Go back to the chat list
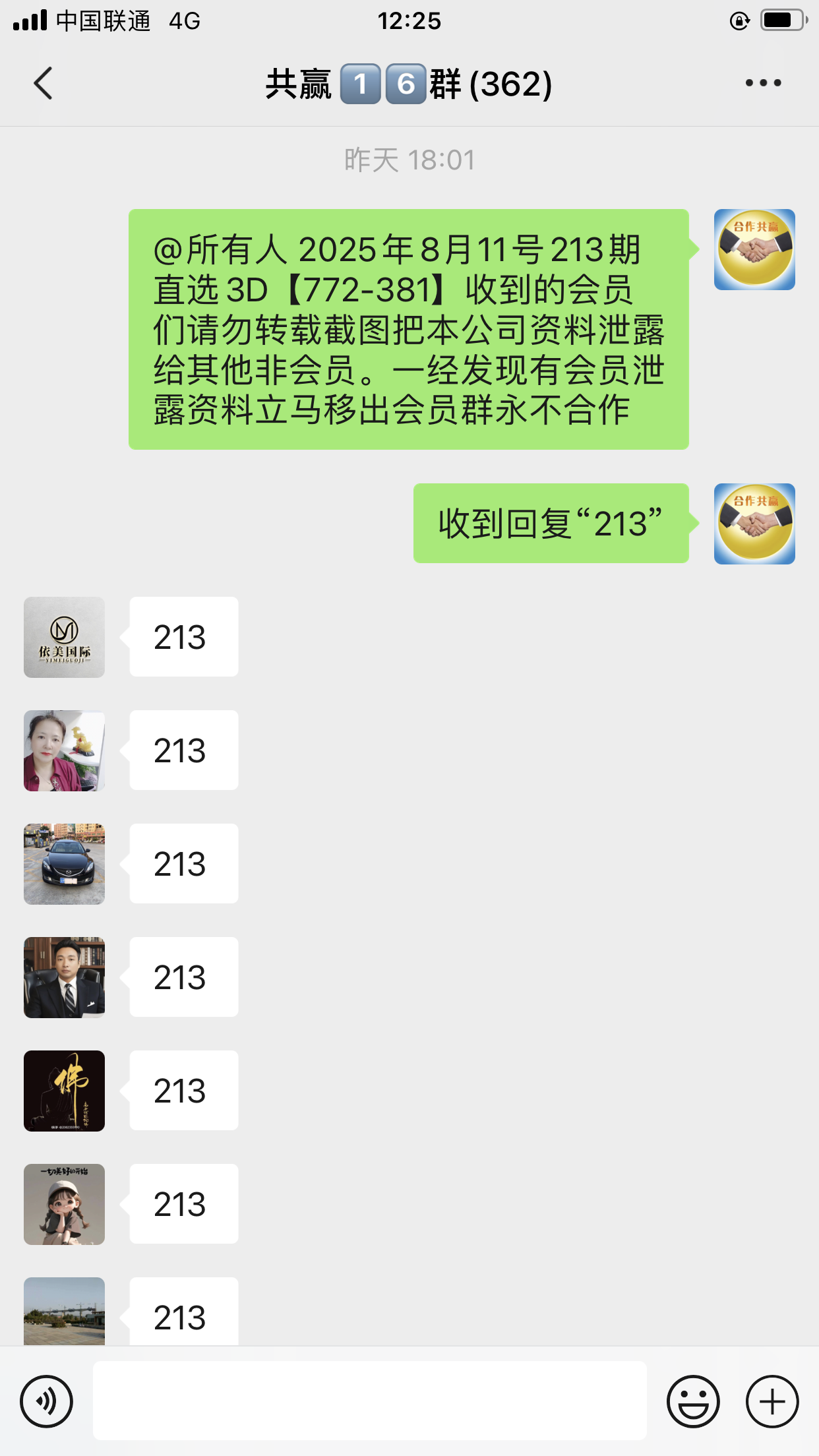 pos(42,83)
